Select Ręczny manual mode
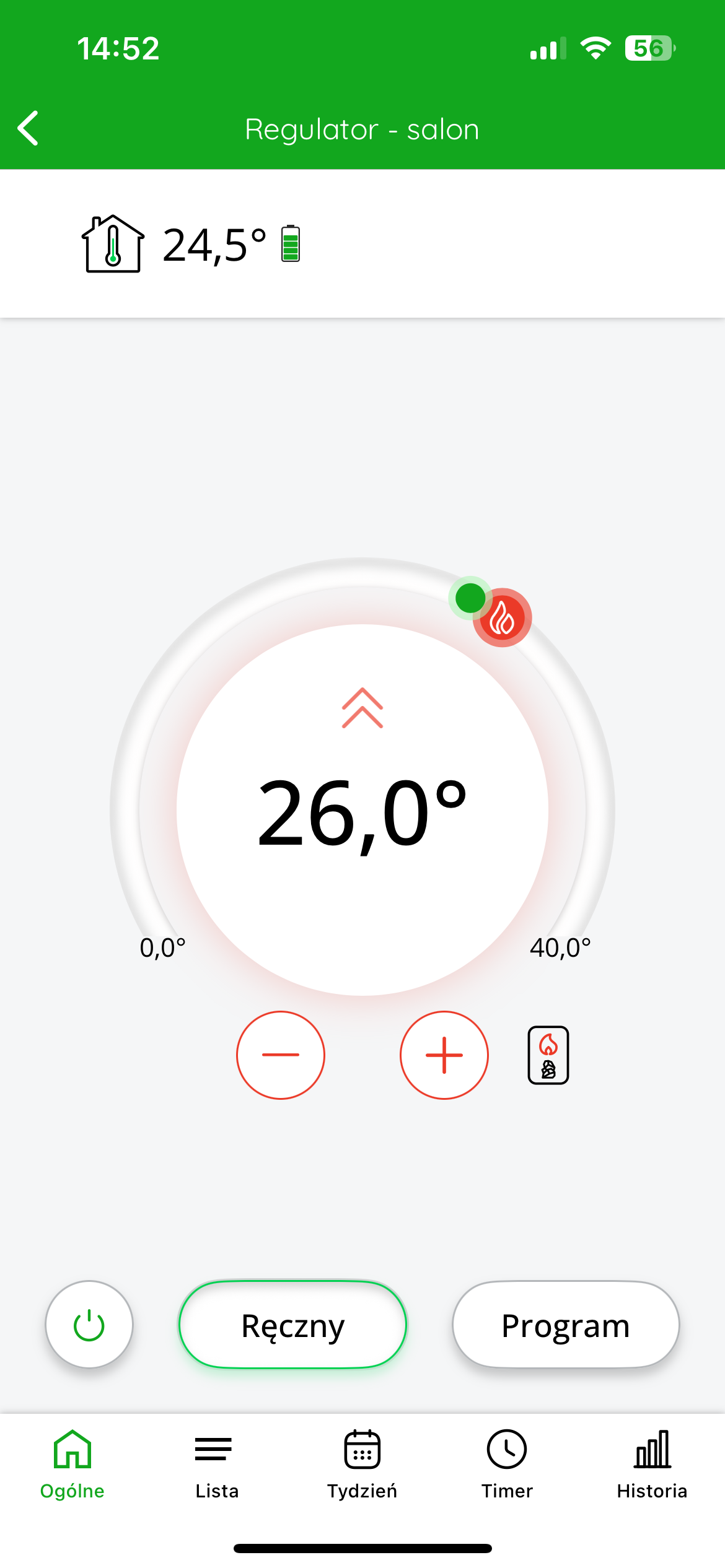Viewport: 725px width, 1568px height. point(293,1324)
